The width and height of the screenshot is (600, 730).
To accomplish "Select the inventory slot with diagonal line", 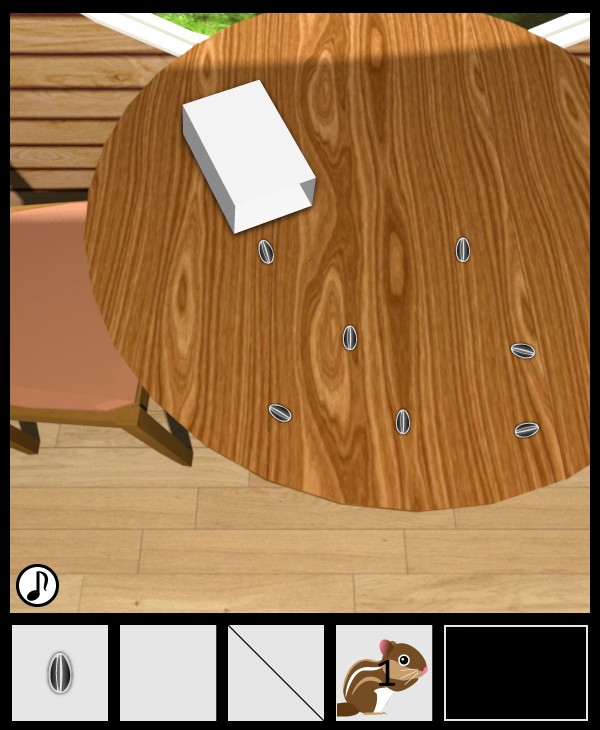I will (276, 672).
